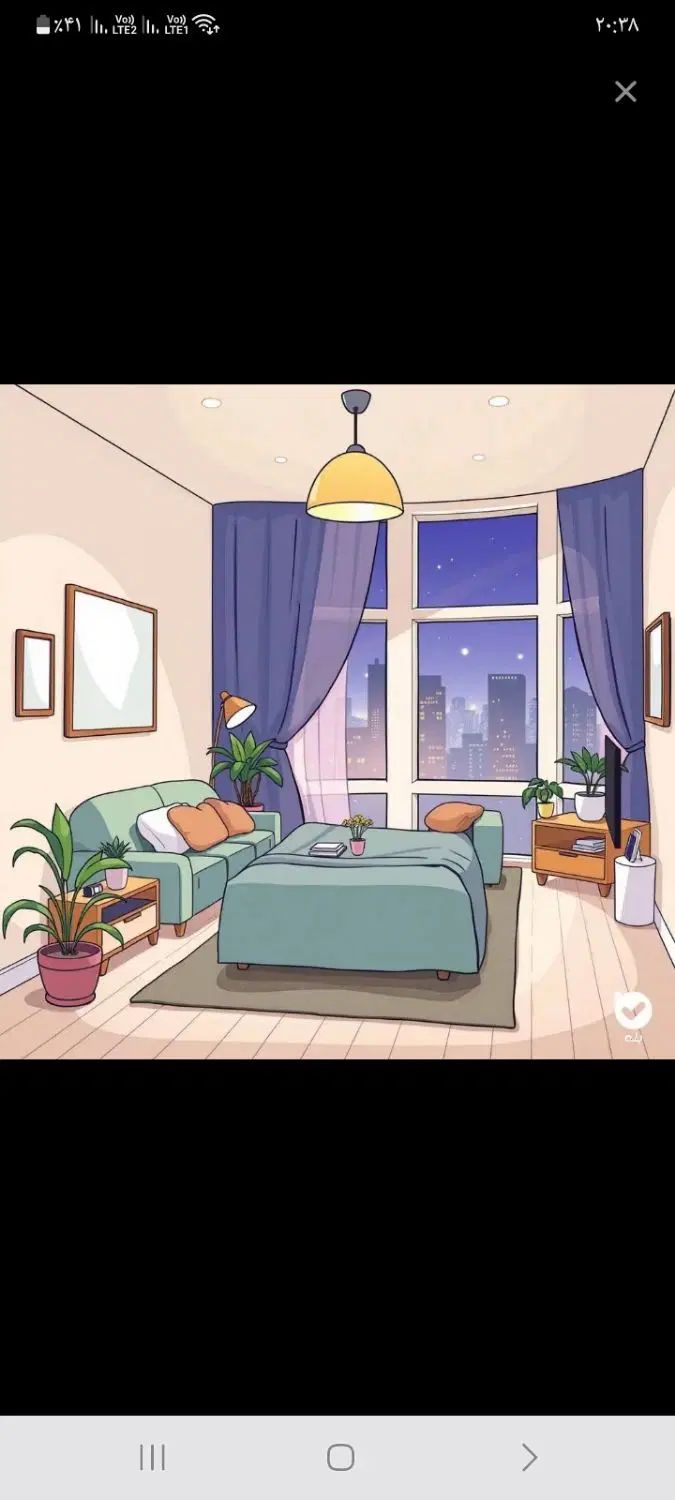The height and width of the screenshot is (1500, 675).
Task: Close the full-screen image viewer
Action: [625, 92]
